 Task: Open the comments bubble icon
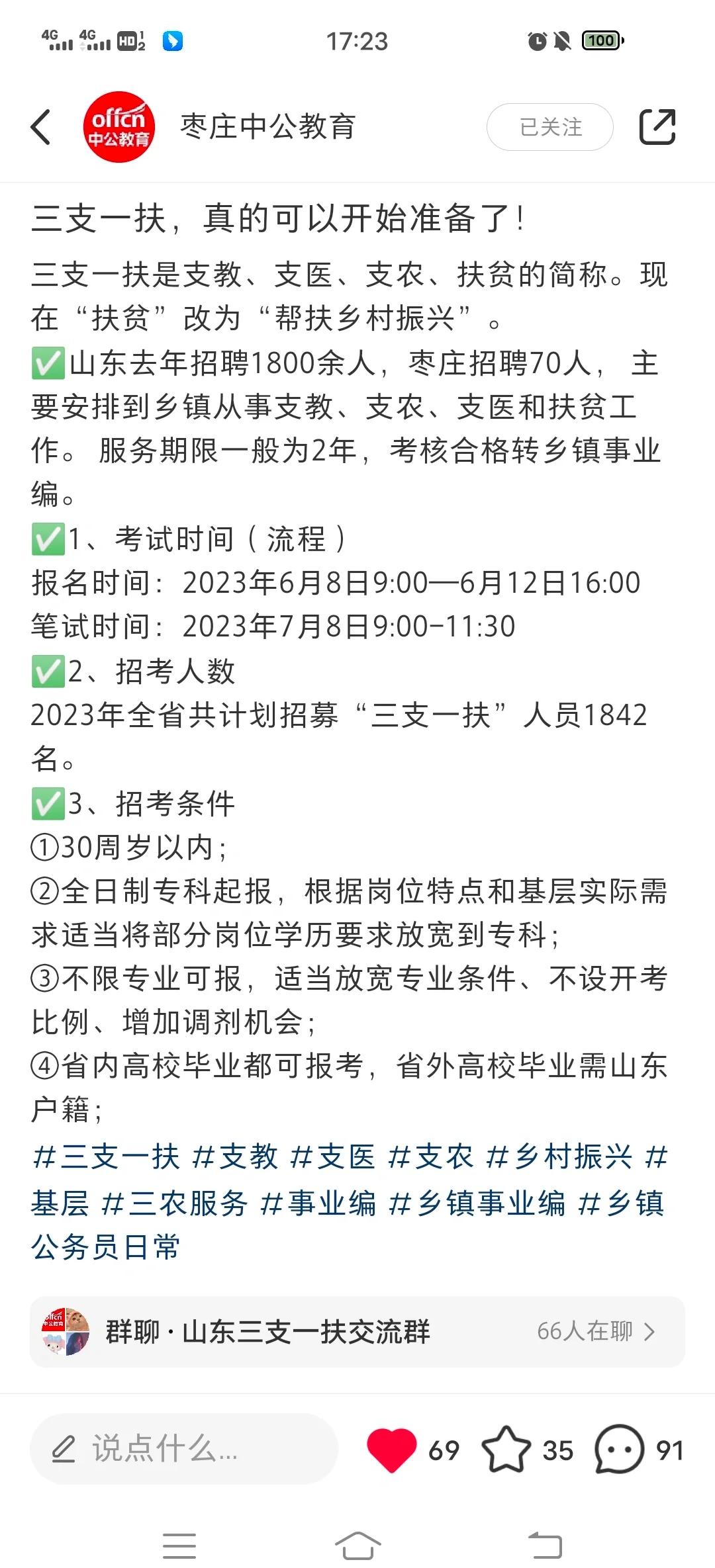pos(619,1450)
